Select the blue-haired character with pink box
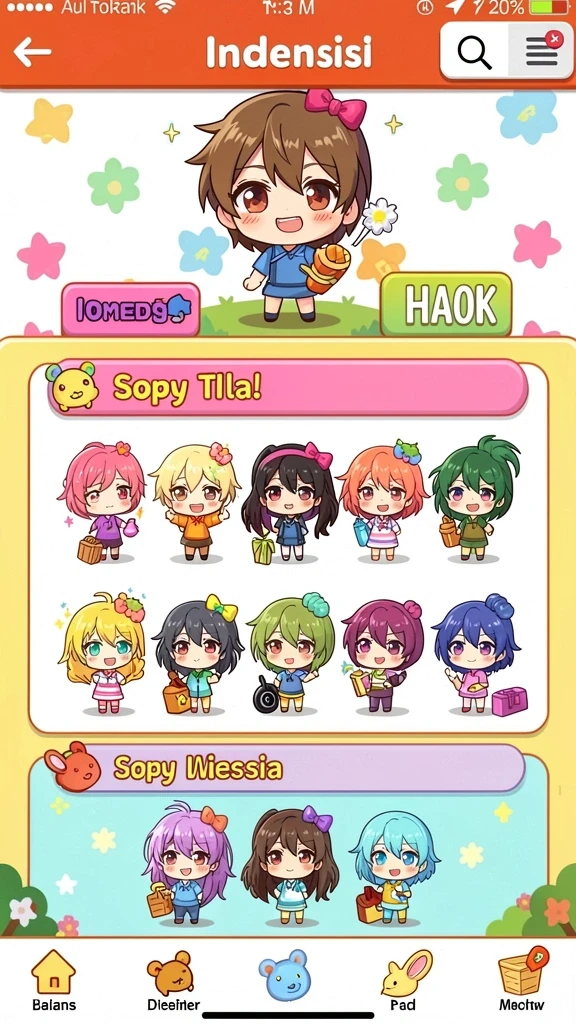This screenshot has height=1024, width=576. click(x=478, y=653)
